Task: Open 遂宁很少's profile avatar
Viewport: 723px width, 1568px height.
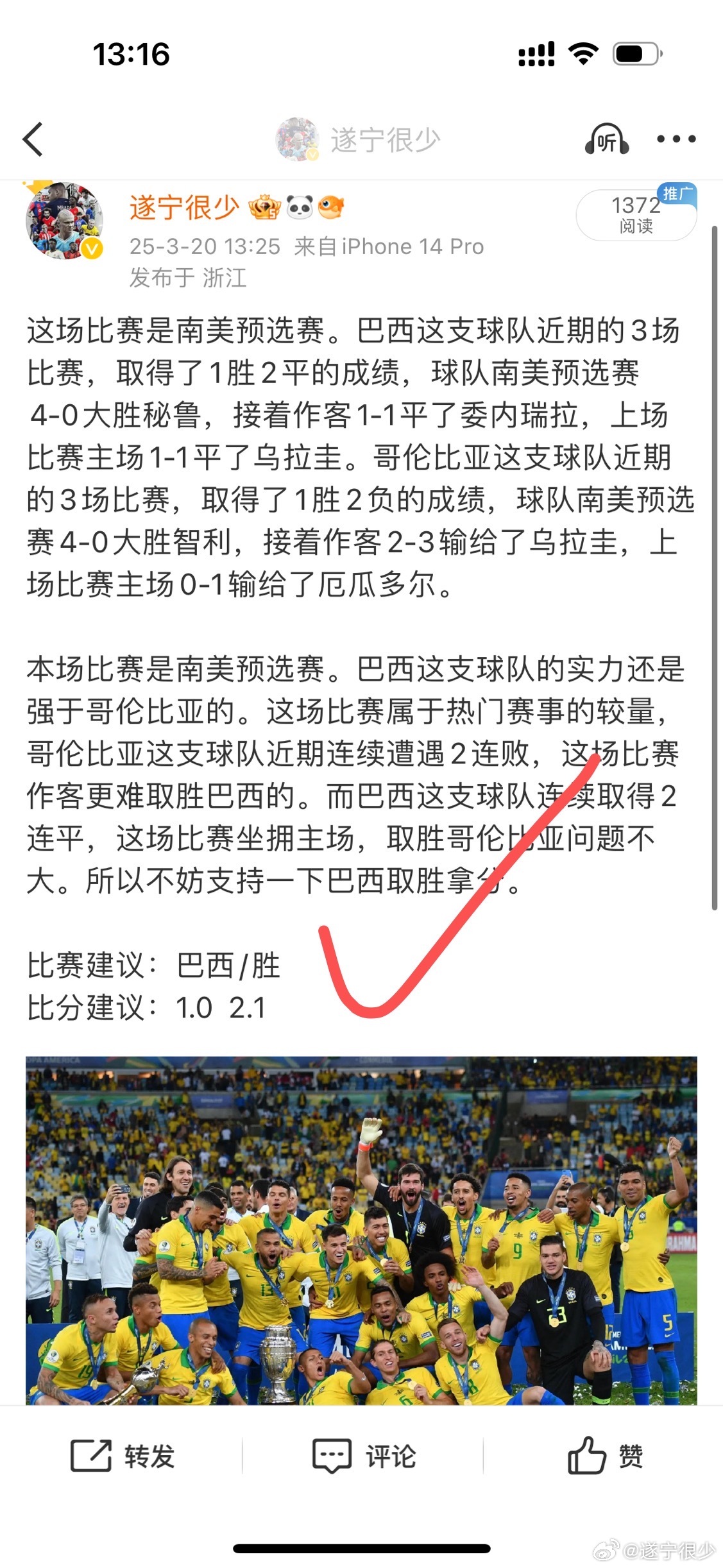Action: 64,221
